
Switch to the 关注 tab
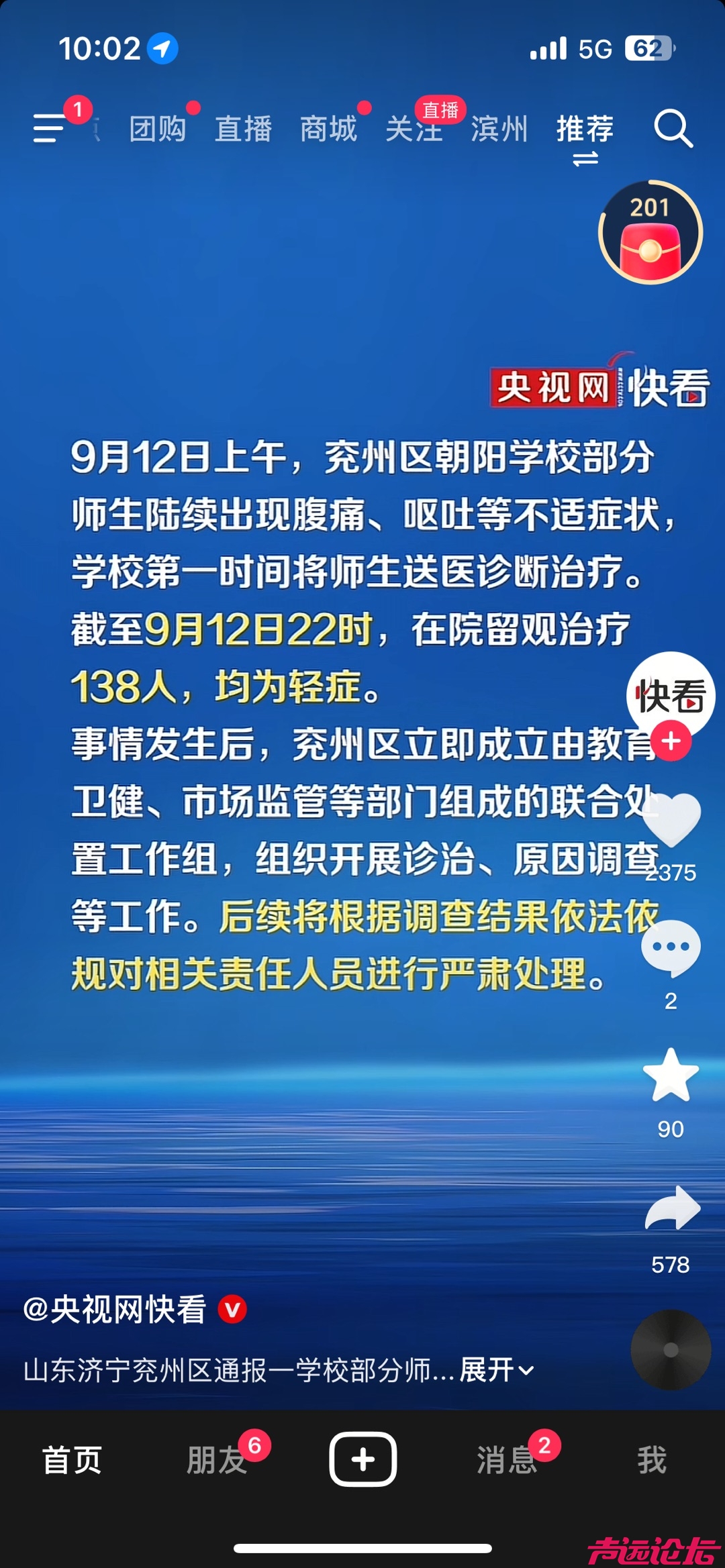pos(414,129)
